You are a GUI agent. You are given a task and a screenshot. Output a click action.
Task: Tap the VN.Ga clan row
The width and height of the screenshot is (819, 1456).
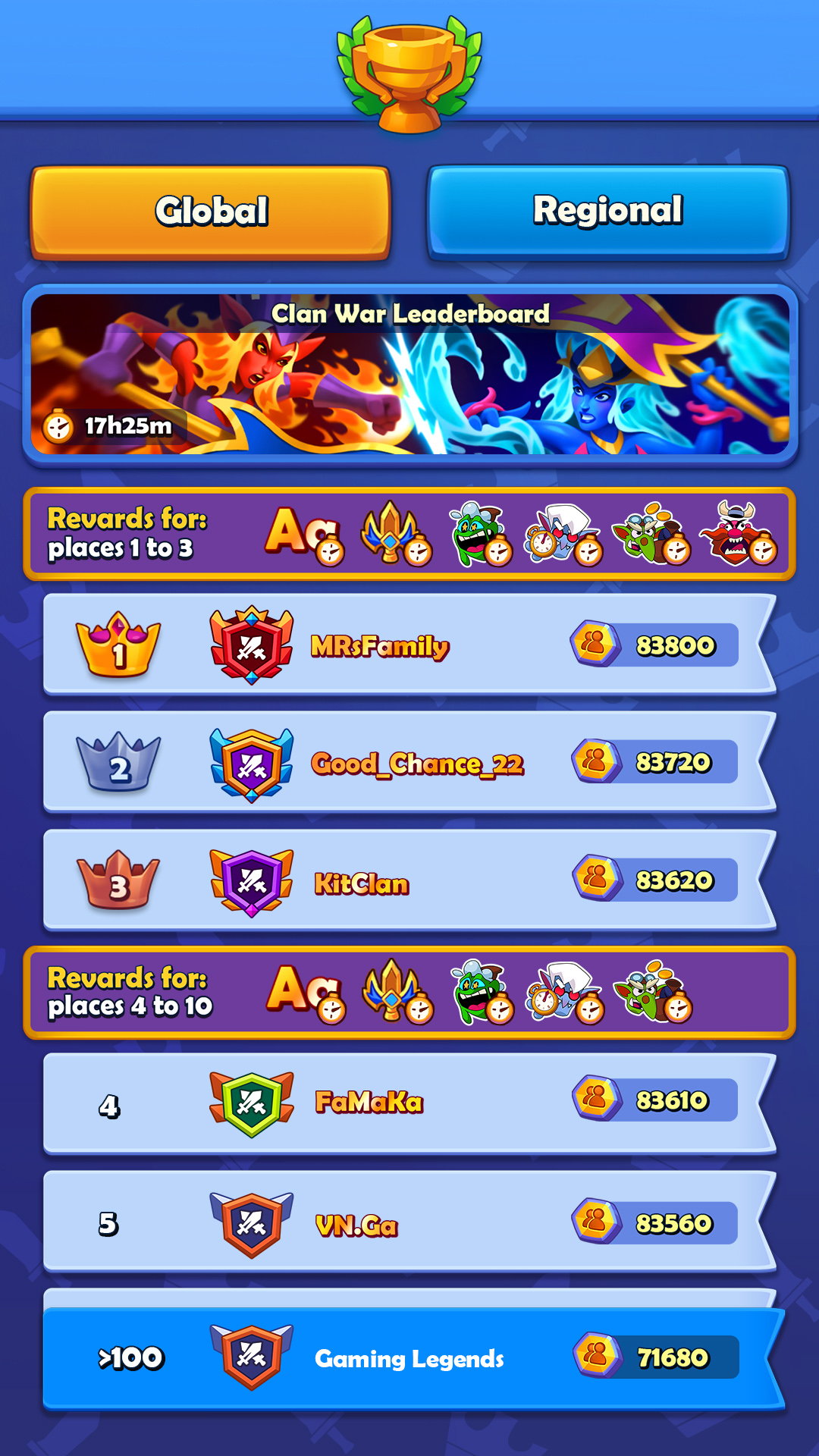click(409, 1222)
